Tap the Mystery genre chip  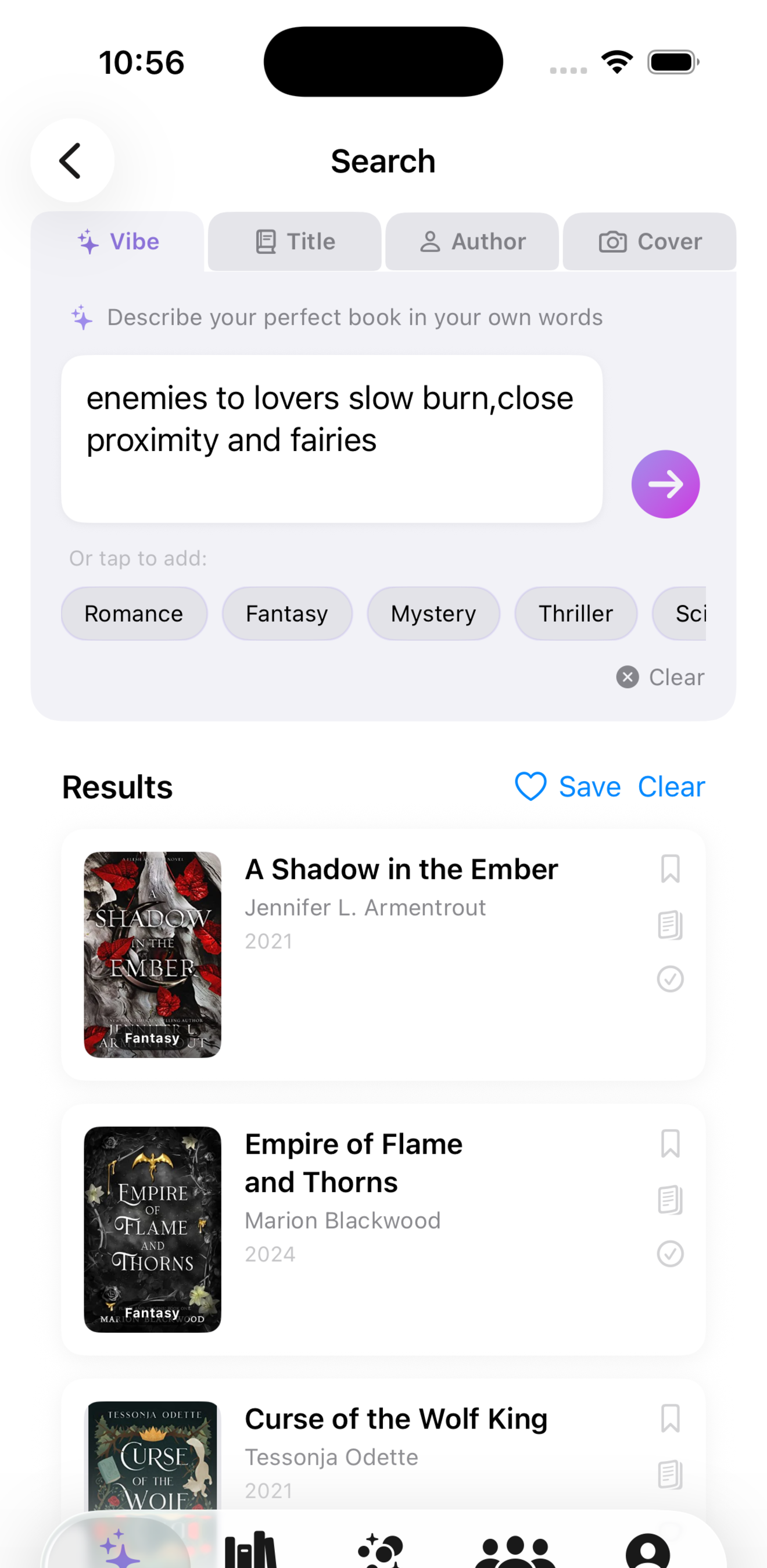pyautogui.click(x=433, y=614)
